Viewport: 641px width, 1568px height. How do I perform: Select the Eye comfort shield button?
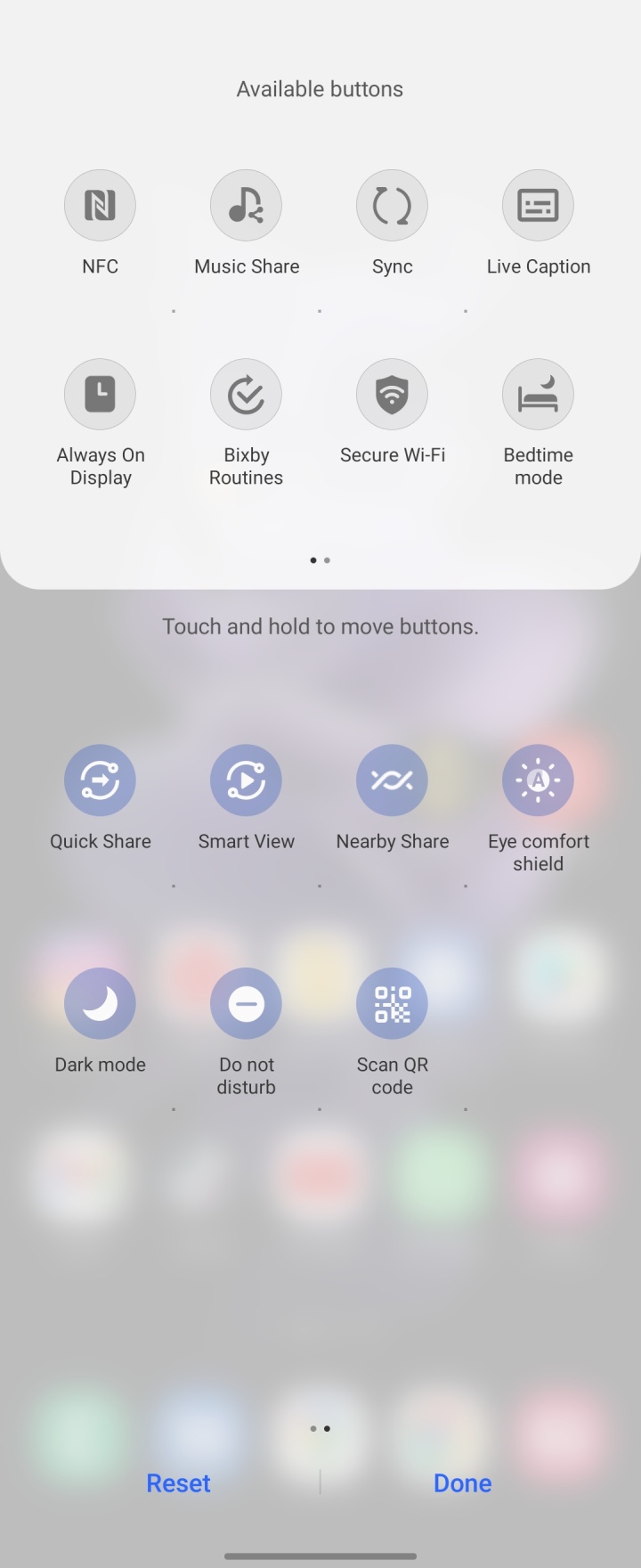[538, 780]
